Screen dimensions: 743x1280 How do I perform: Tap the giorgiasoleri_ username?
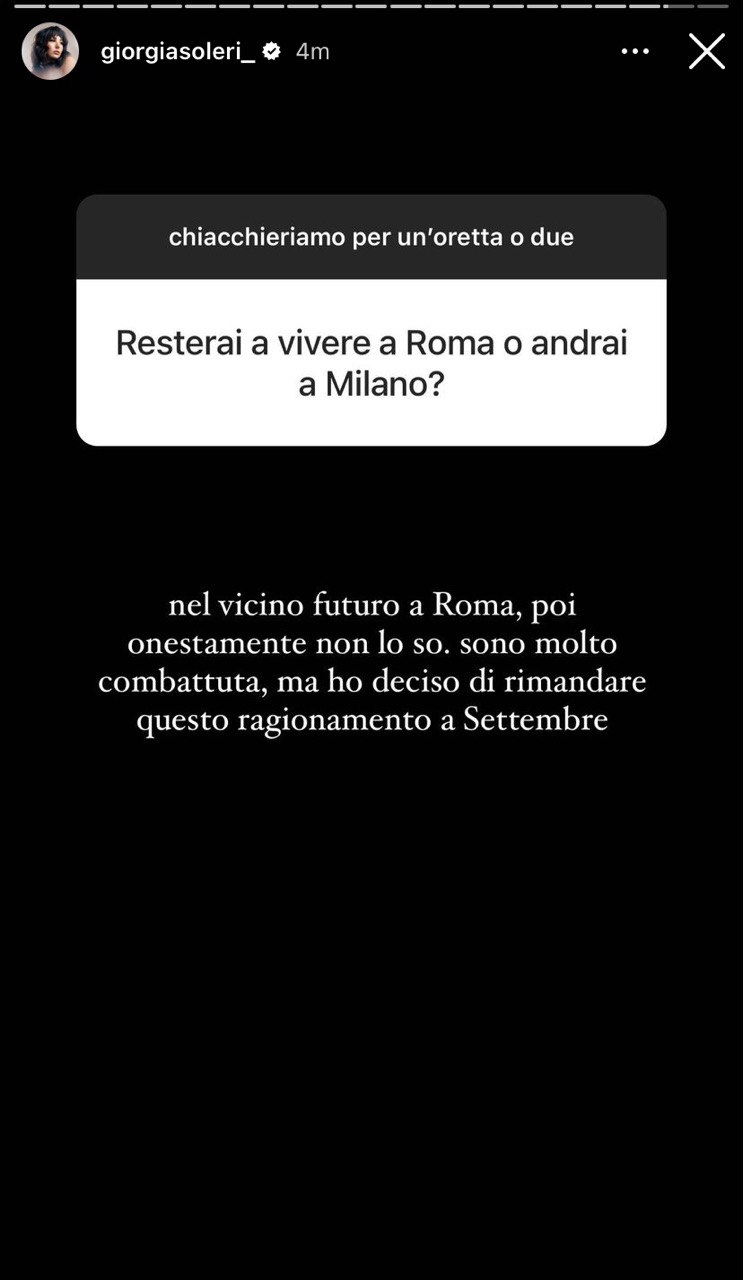click(178, 51)
